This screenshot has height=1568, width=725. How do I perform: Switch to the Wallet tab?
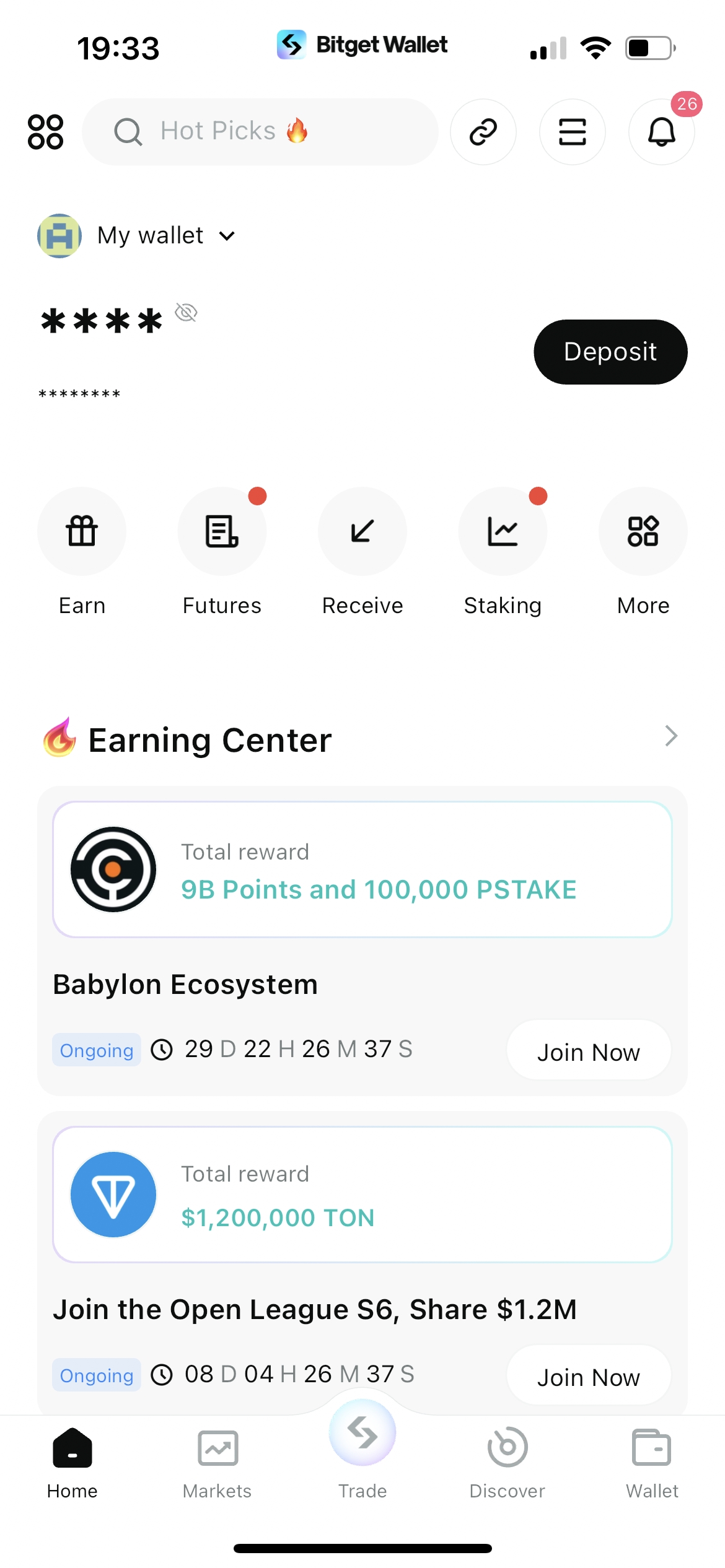coord(652,1463)
